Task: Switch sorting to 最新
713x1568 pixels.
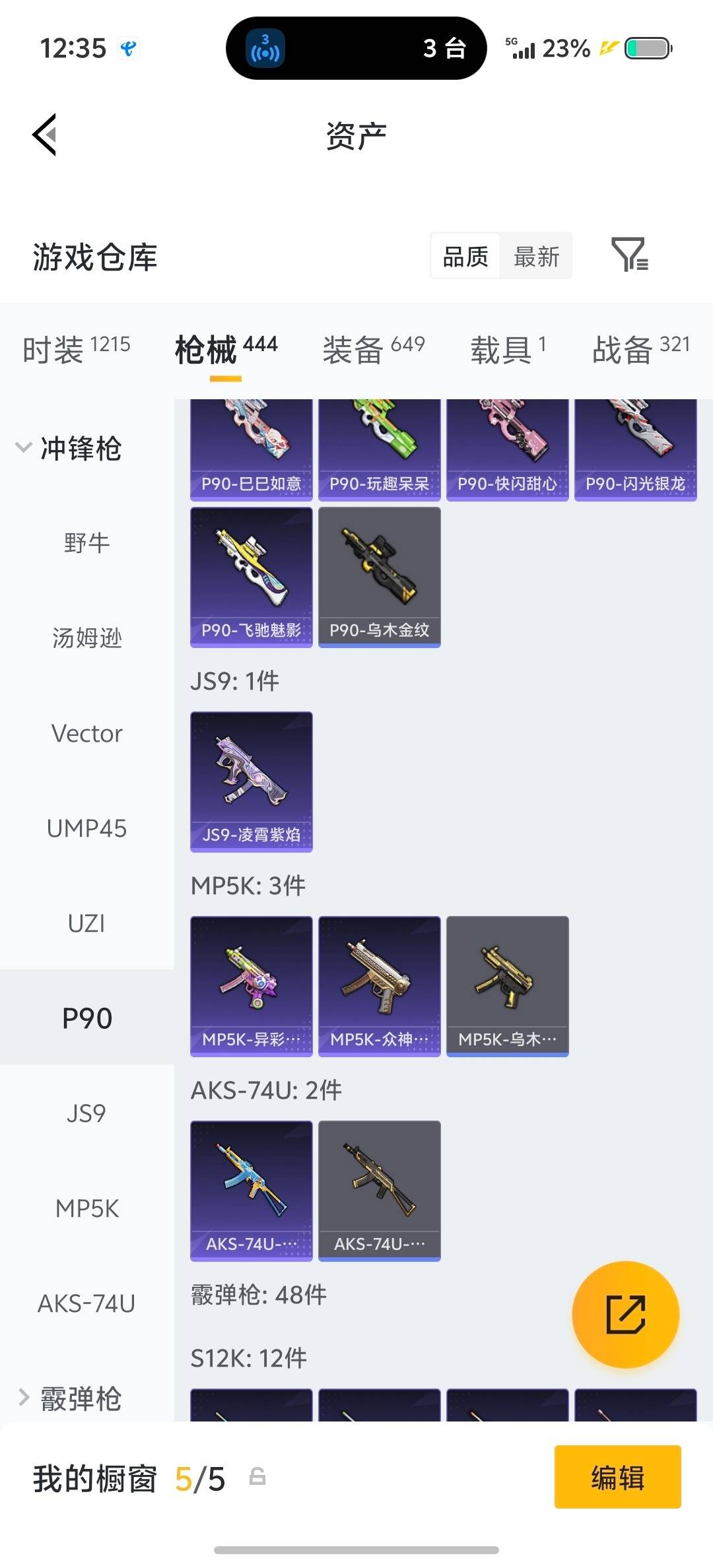Action: 536,256
